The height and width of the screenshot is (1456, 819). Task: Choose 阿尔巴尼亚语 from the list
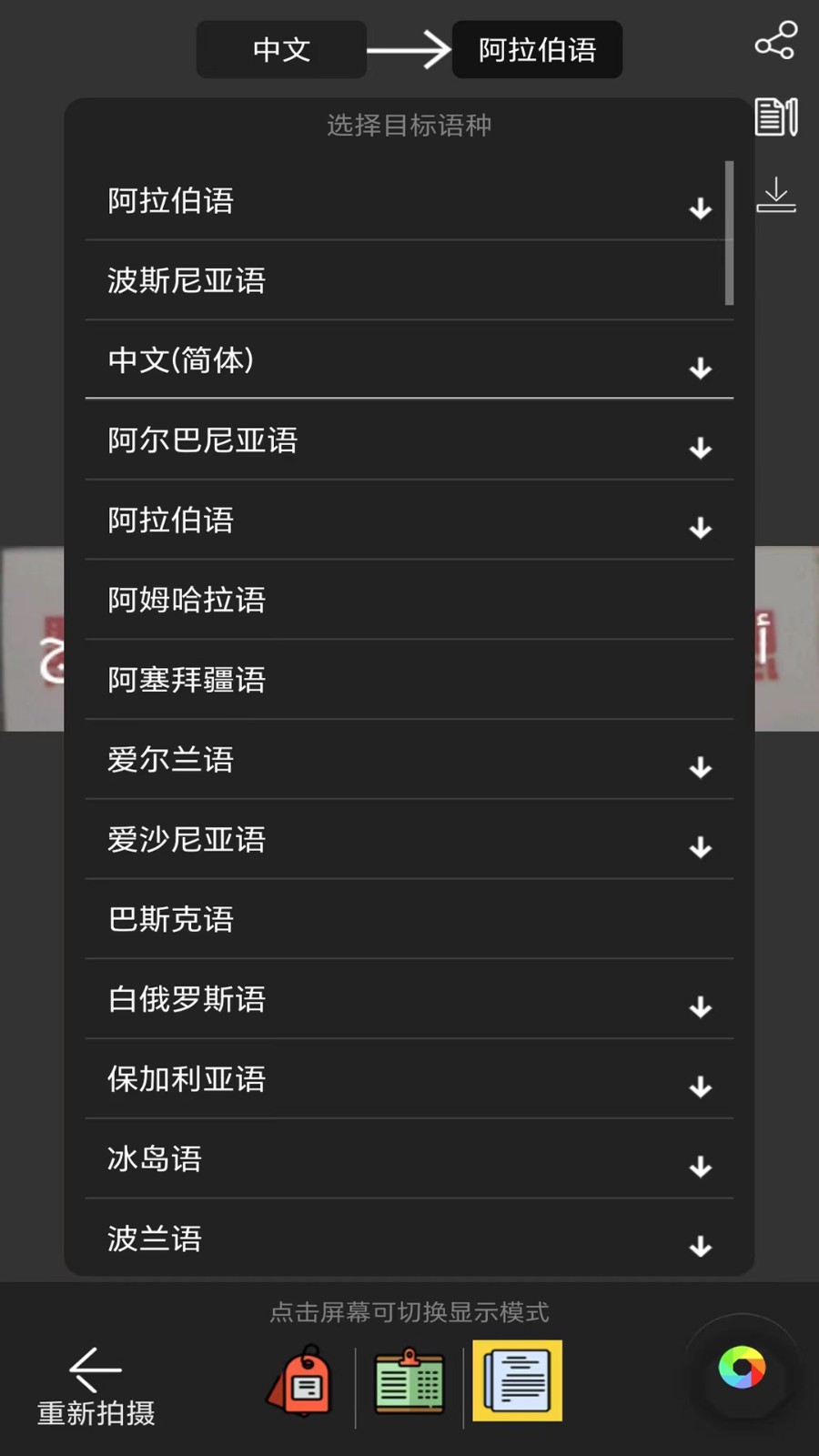(202, 440)
